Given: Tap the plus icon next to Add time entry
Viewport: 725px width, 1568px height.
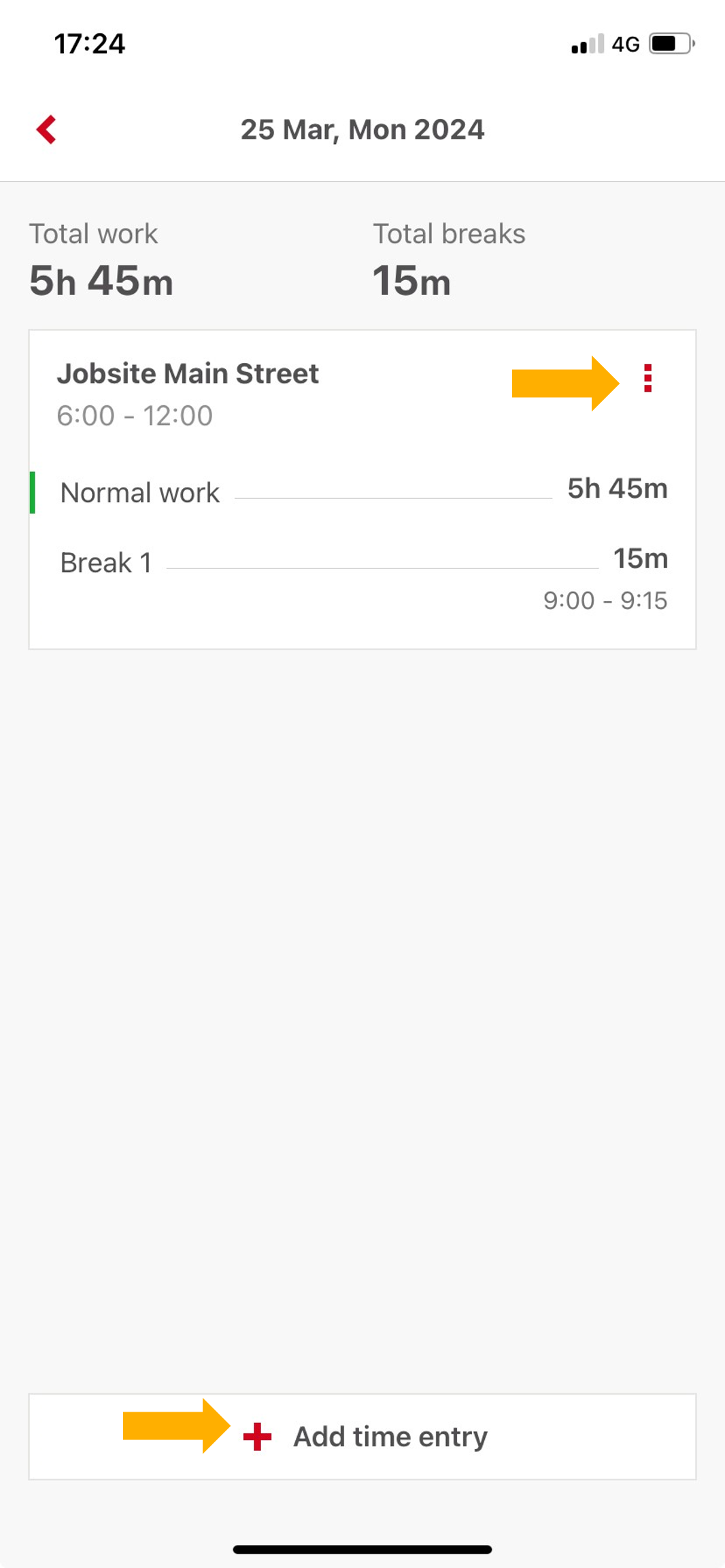Looking at the screenshot, I should pyautogui.click(x=258, y=1436).
